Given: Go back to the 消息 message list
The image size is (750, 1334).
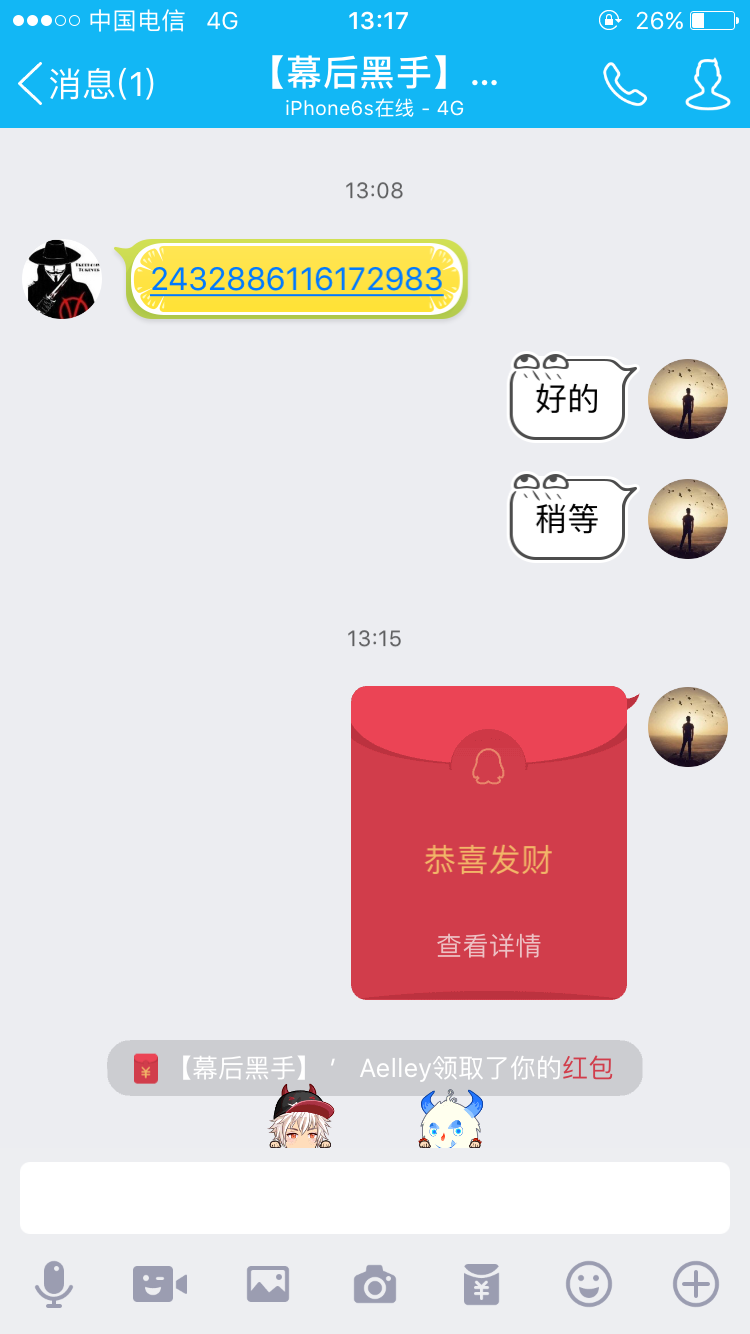Looking at the screenshot, I should (87, 84).
